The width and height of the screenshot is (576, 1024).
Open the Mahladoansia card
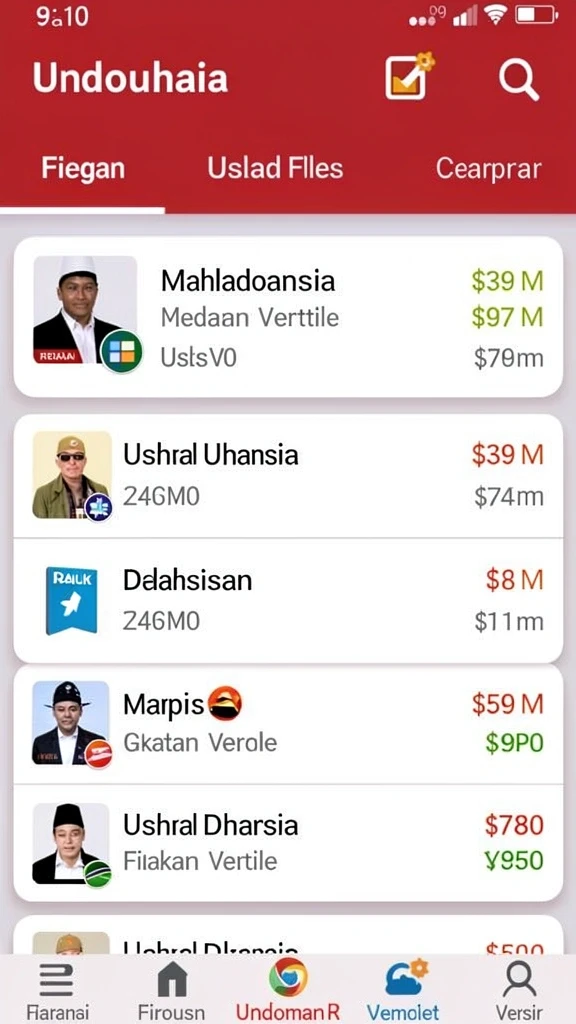pos(288,317)
